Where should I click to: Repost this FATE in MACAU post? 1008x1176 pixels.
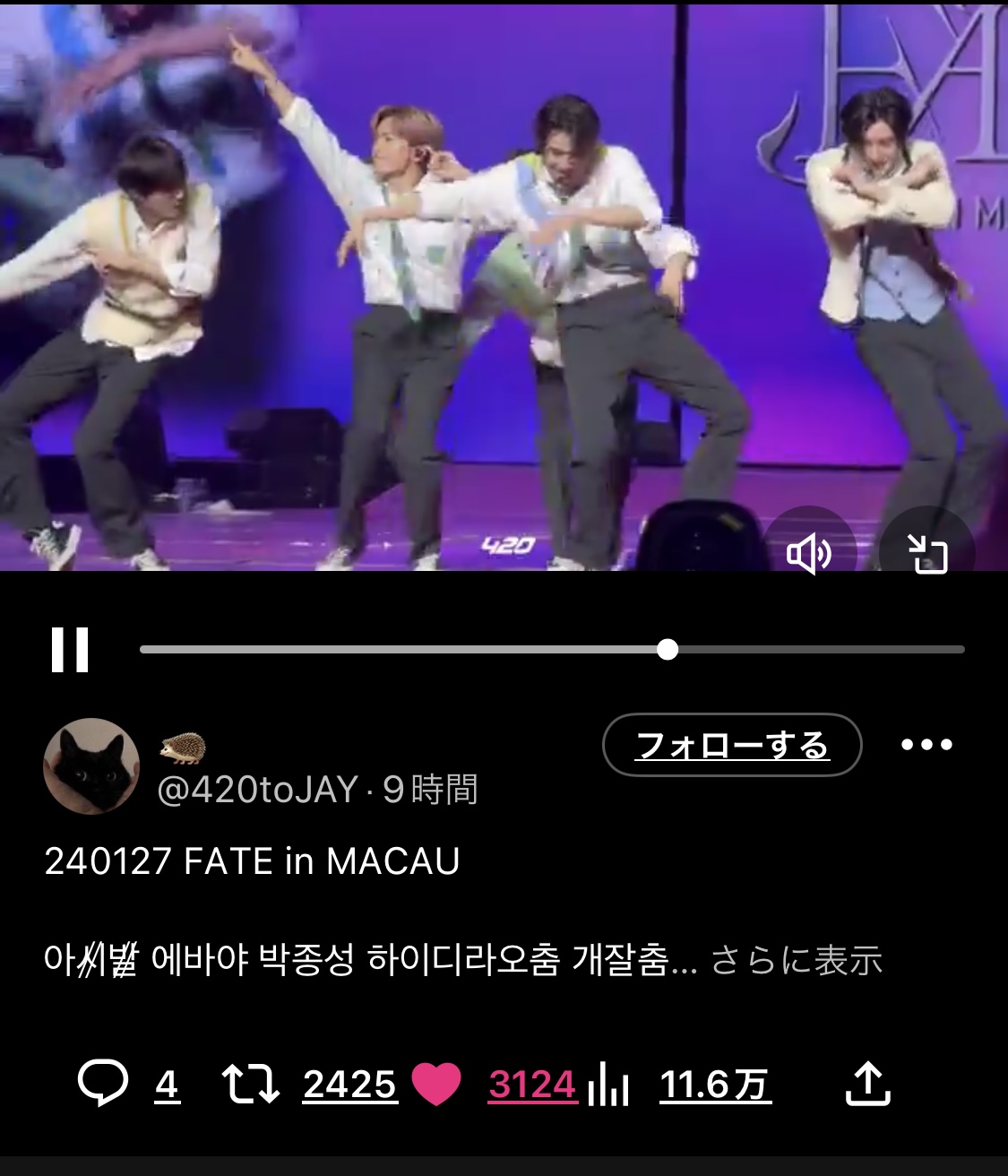point(251,1084)
